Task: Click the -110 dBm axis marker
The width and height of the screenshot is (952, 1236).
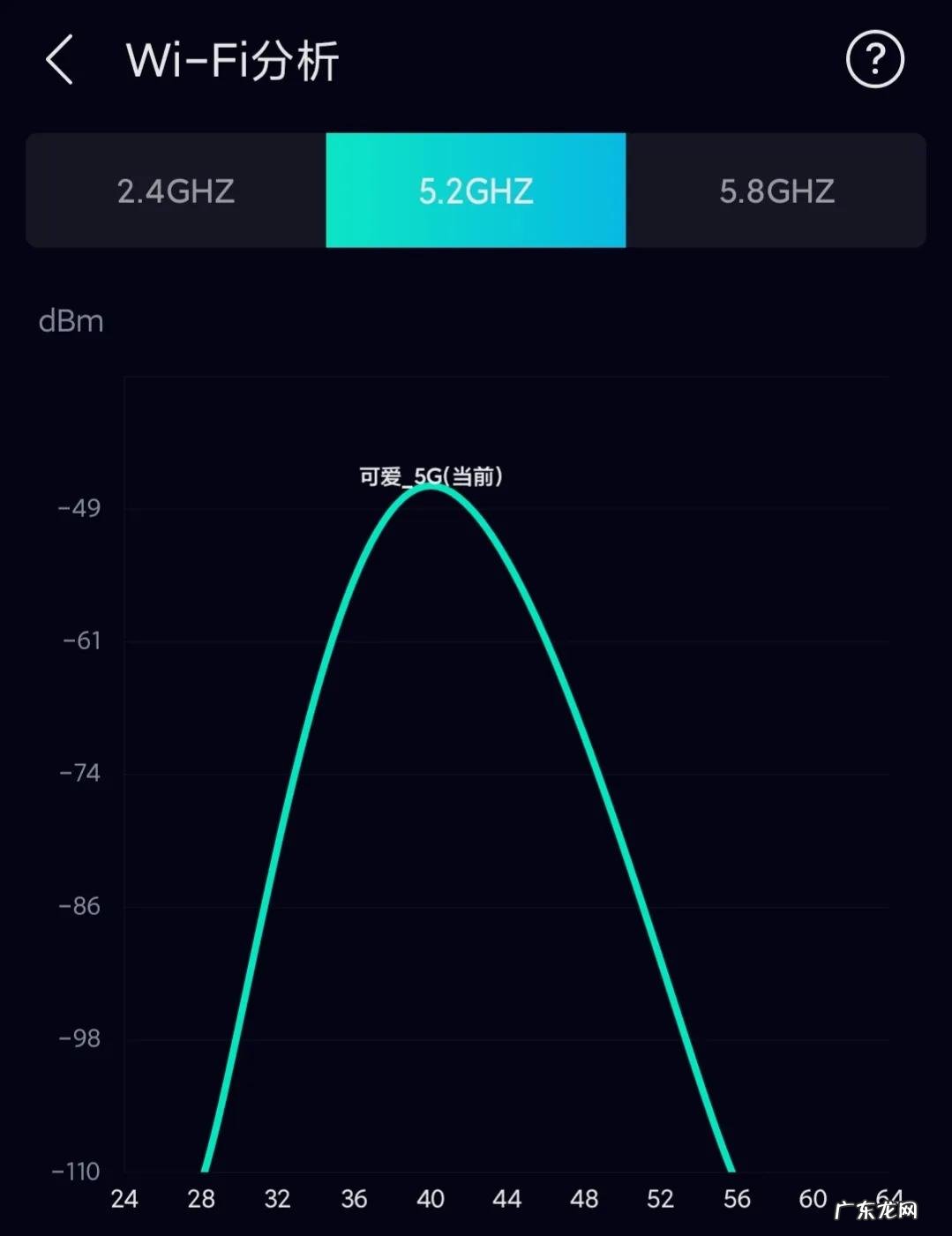Action: coord(74,1172)
